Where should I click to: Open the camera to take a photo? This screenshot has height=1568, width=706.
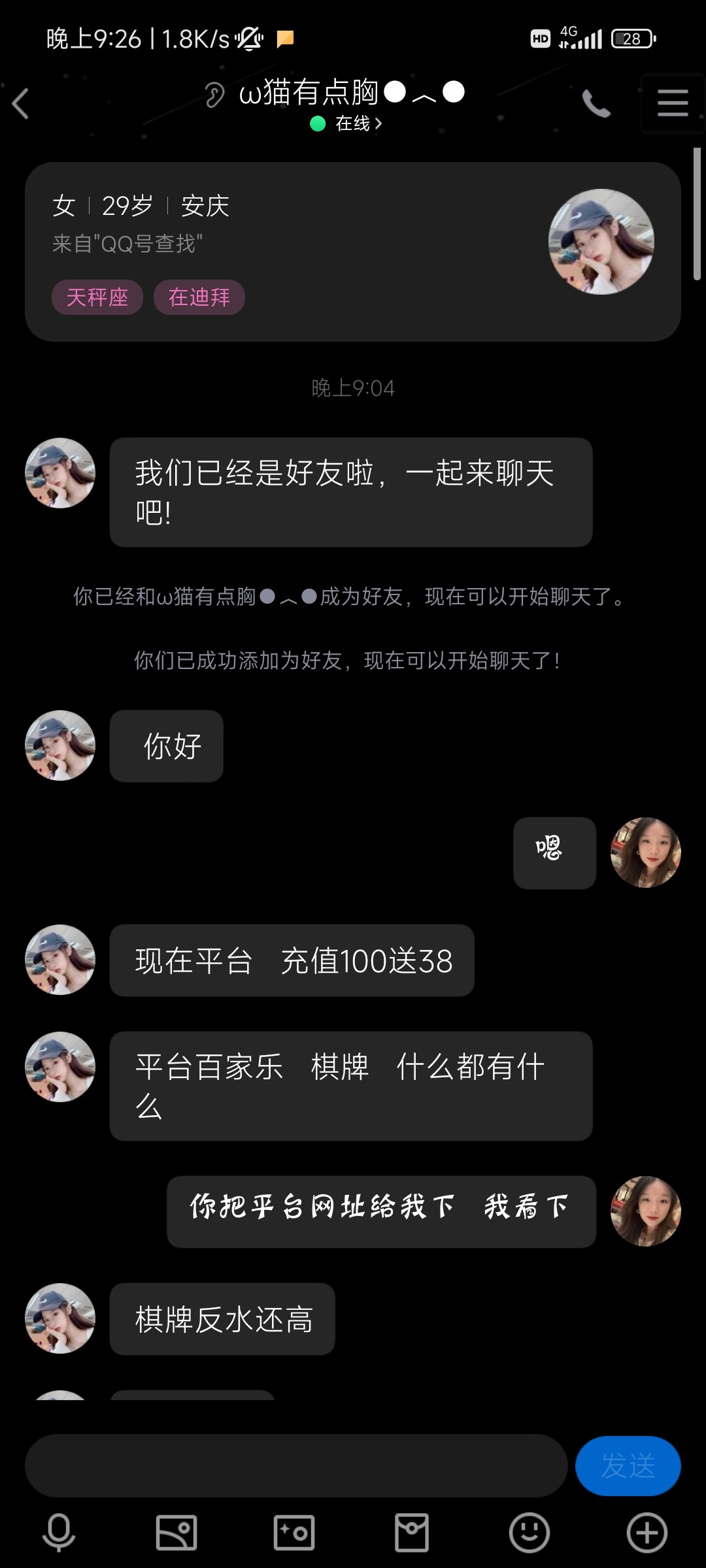pyautogui.click(x=294, y=1533)
